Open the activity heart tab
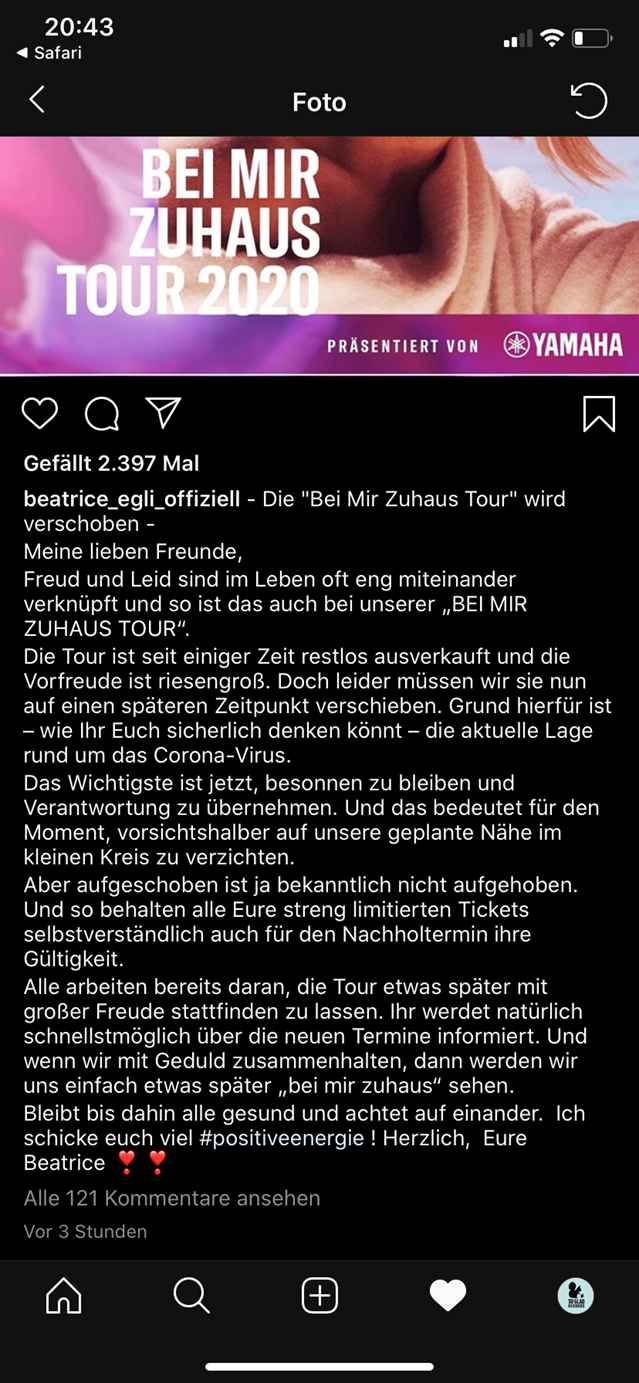 tap(448, 1296)
